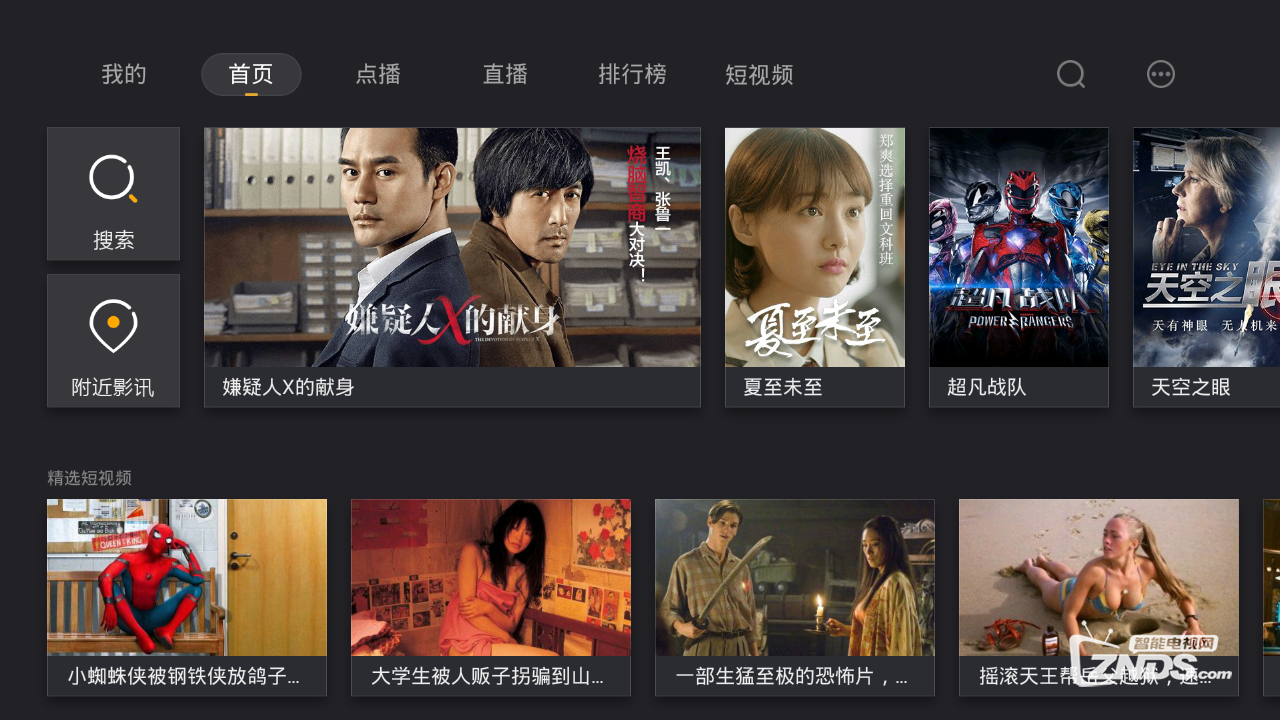Open the movie 嫌疑人X的献身
Viewport: 1280px width, 720px height.
tap(452, 266)
